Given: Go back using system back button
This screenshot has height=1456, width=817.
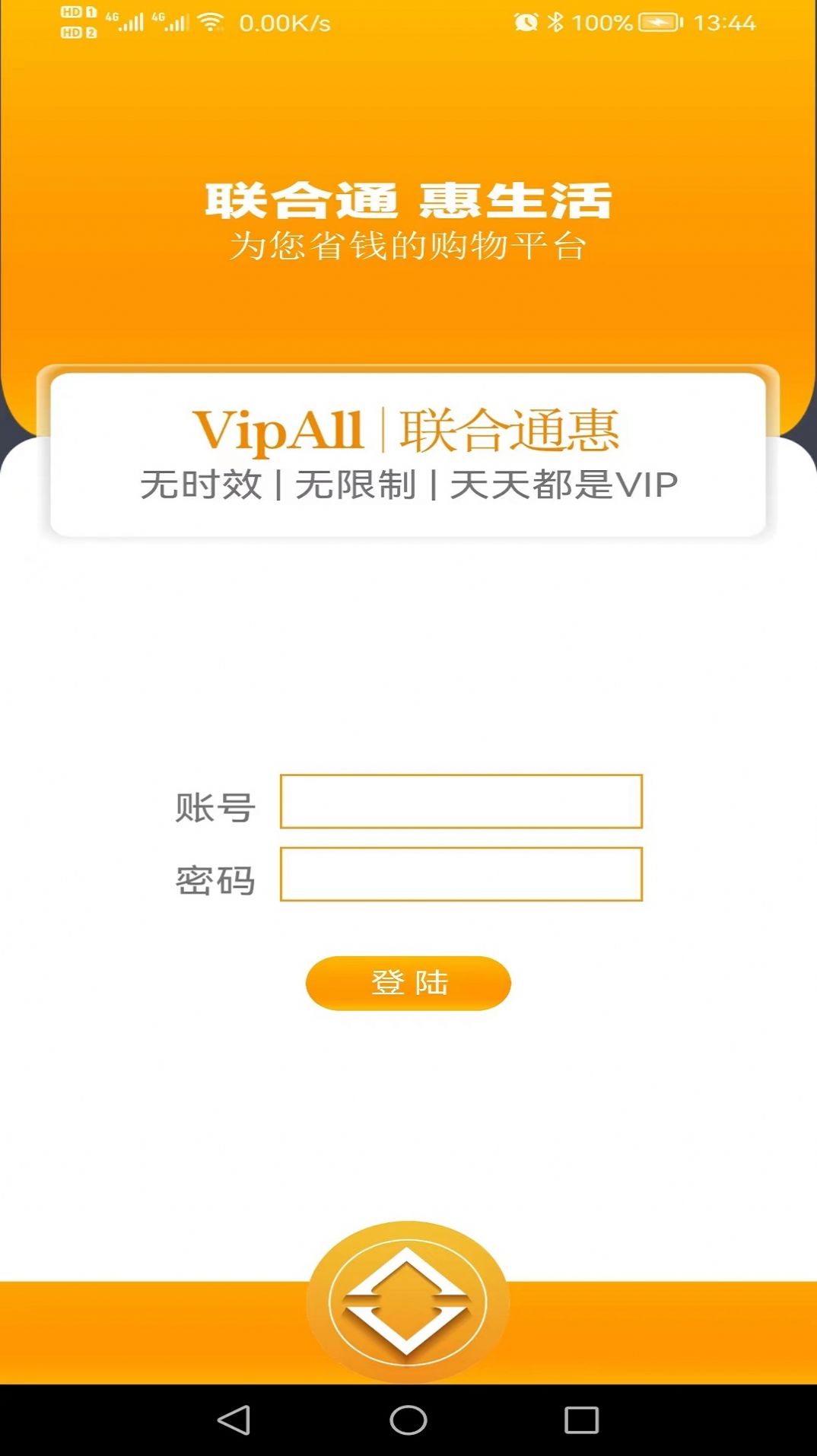Looking at the screenshot, I should pyautogui.click(x=234, y=1419).
